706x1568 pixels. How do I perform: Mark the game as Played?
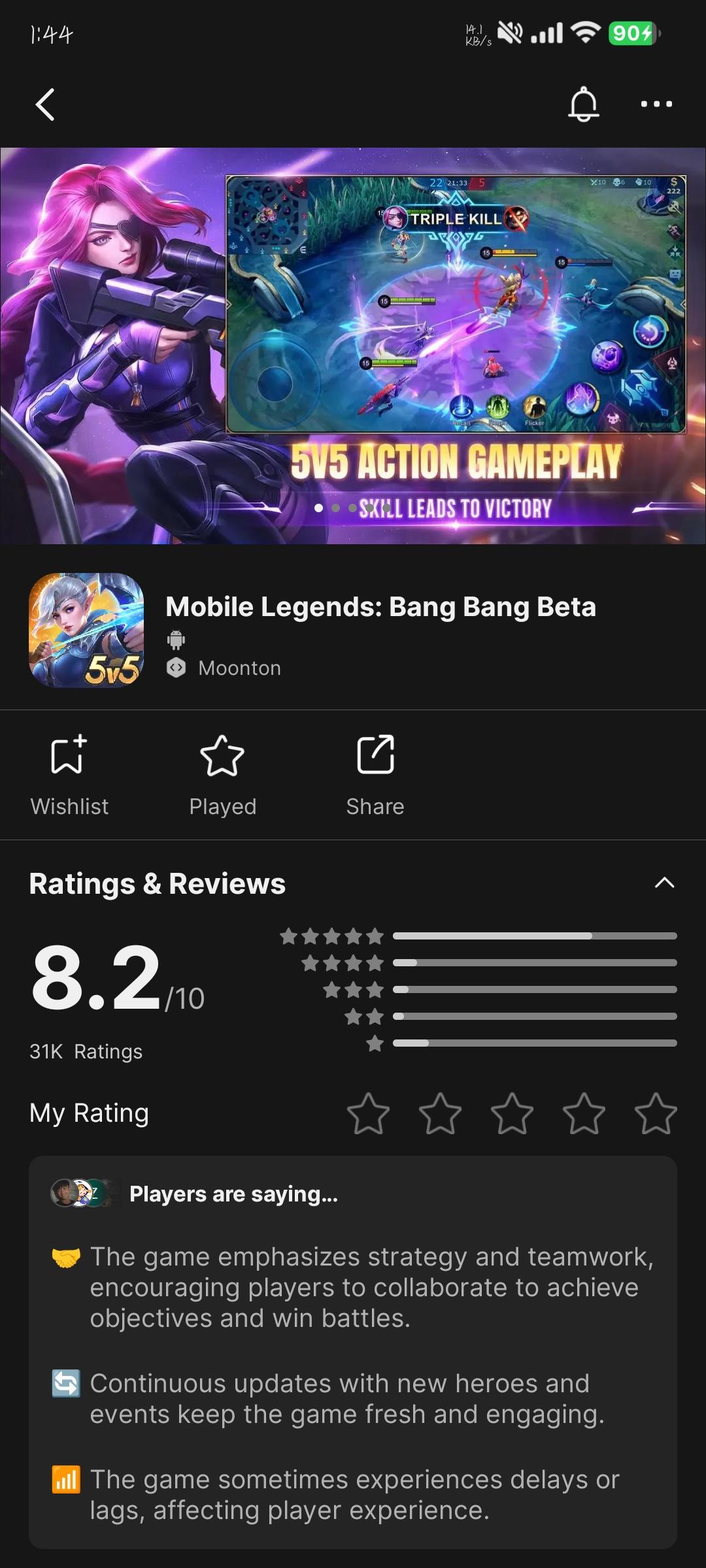(222, 775)
